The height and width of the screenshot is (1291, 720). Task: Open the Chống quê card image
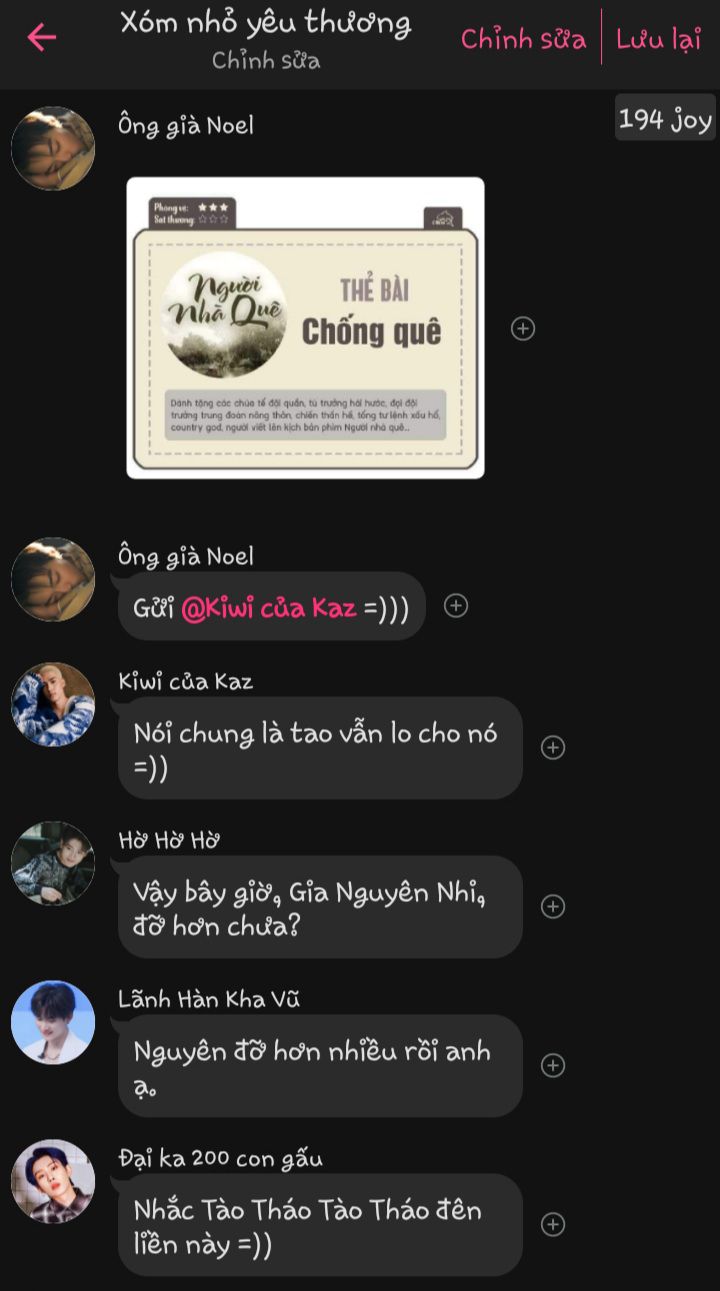(305, 327)
